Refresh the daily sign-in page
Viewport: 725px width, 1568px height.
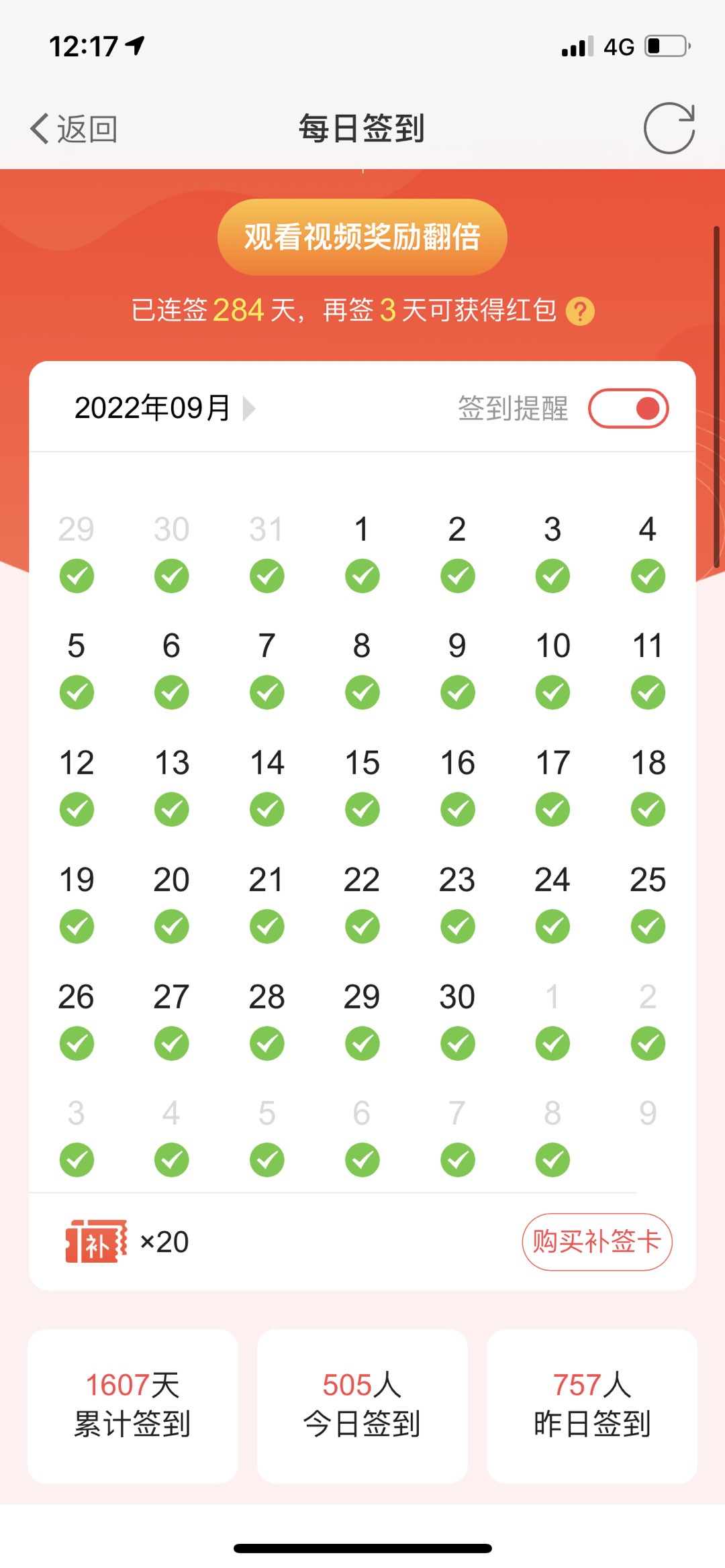pyautogui.click(x=669, y=129)
